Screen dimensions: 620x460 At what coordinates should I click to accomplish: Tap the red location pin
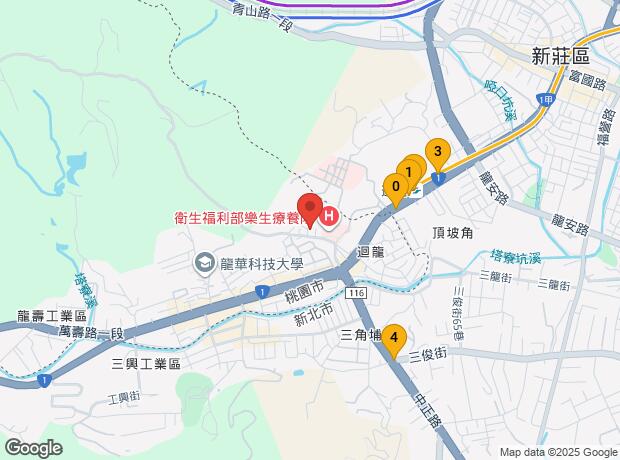click(x=310, y=210)
